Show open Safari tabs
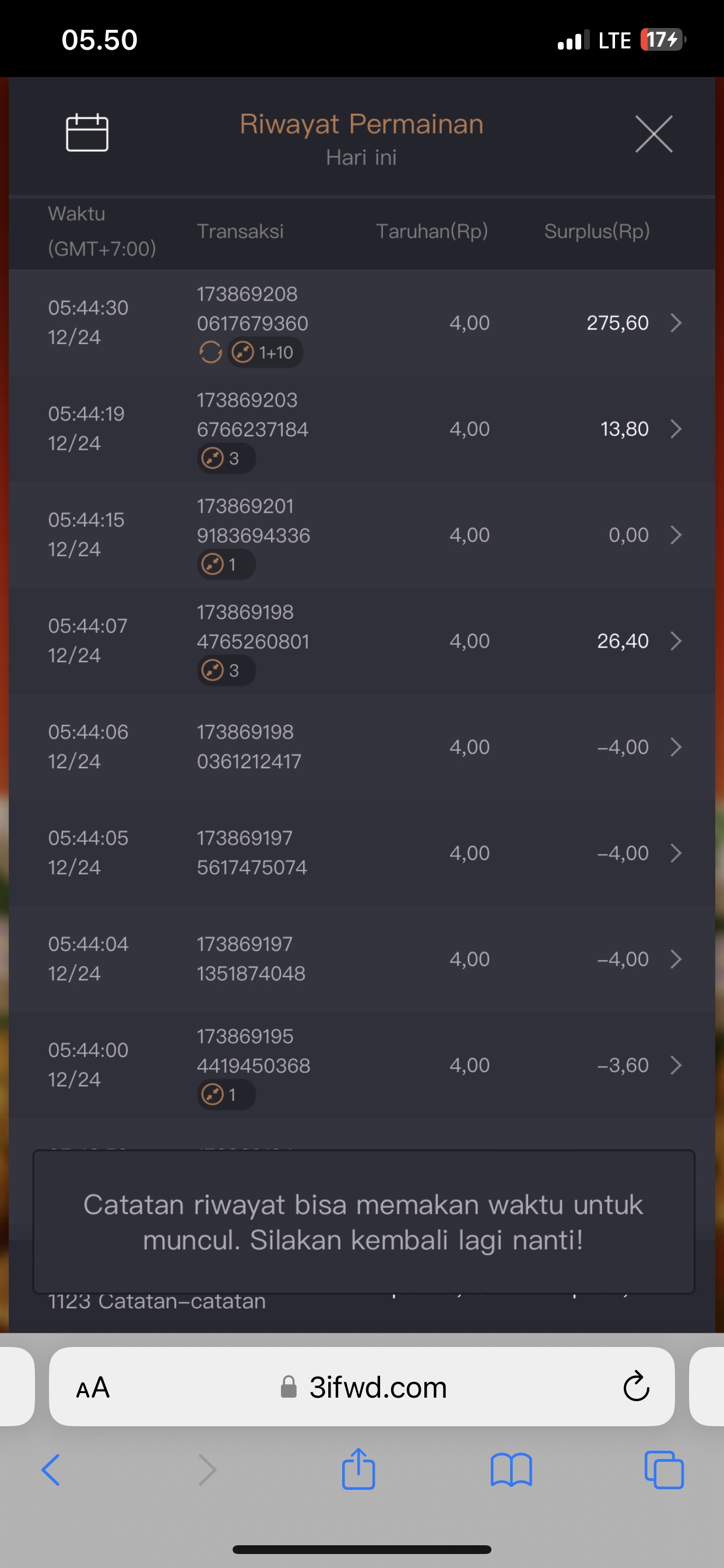Viewport: 724px width, 1568px height. coord(664,1470)
